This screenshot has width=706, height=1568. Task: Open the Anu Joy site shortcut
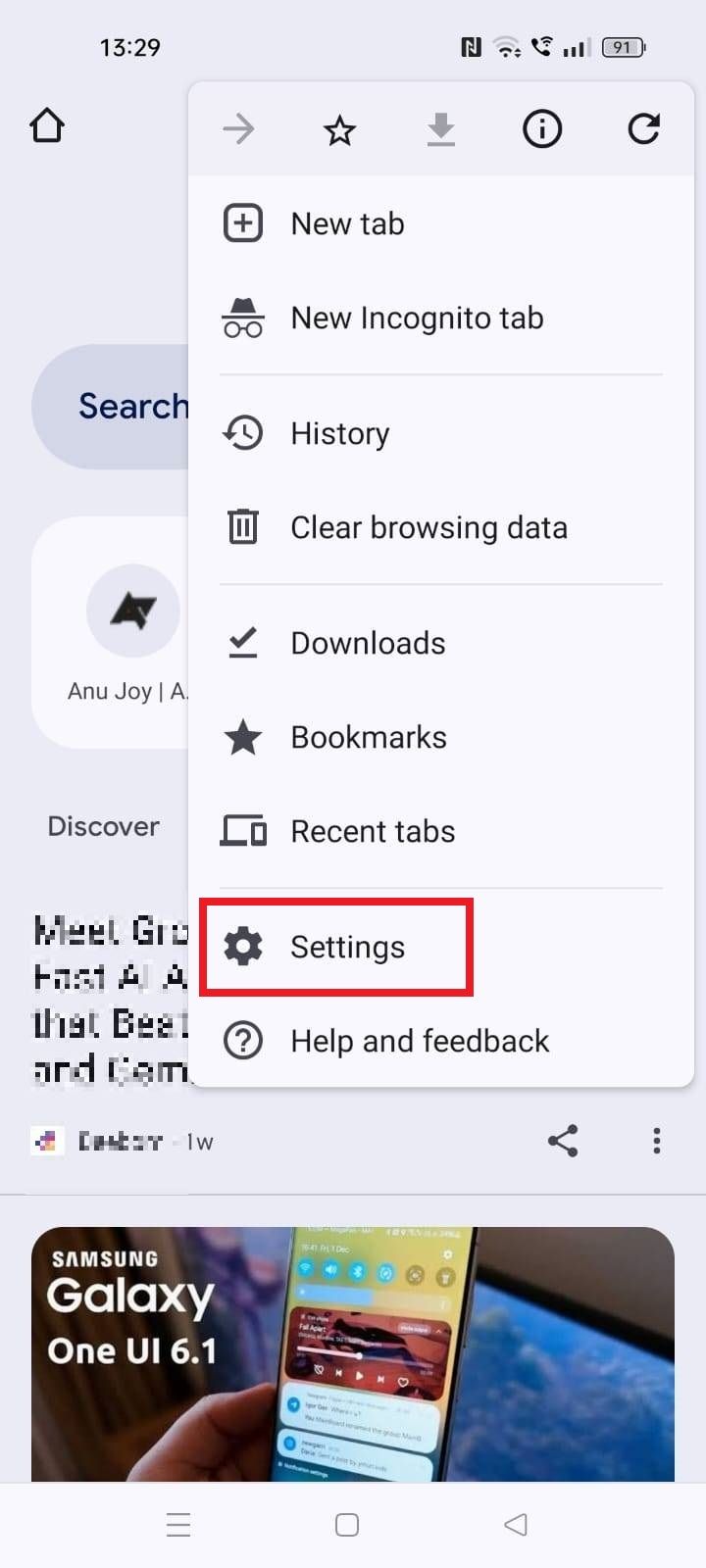point(132,612)
